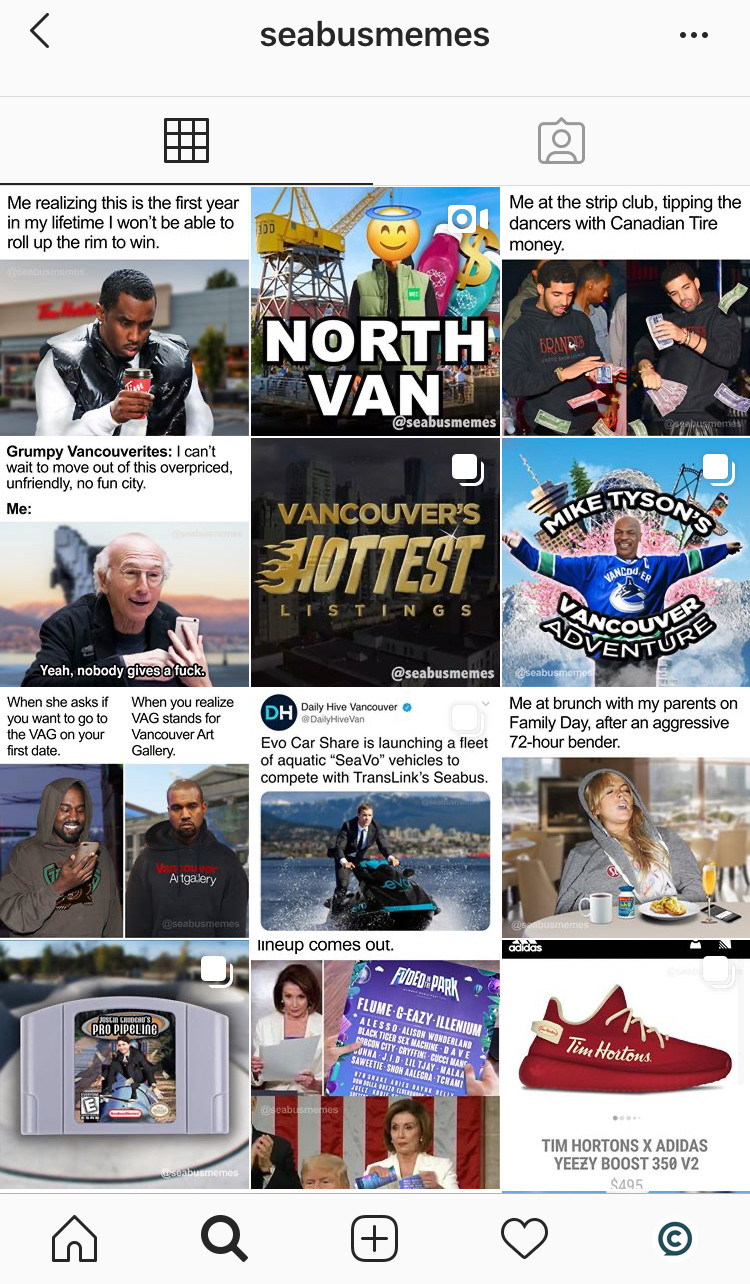Open the Canadian Tire money post
750x1284 pixels.
(626, 311)
